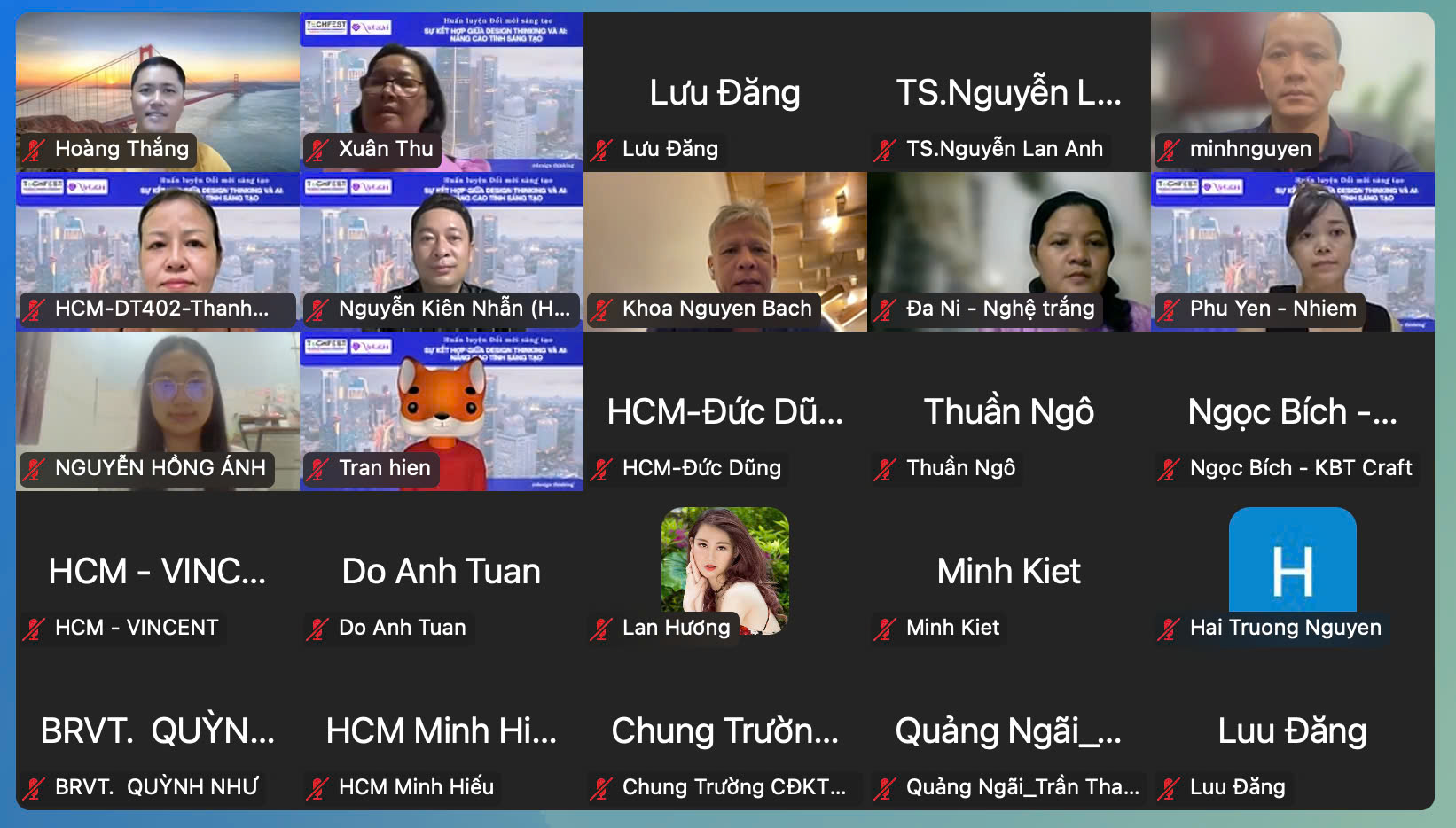1456x828 pixels.
Task: Open the Ngọc Bích - KBT Craft tile
Action: (1293, 410)
